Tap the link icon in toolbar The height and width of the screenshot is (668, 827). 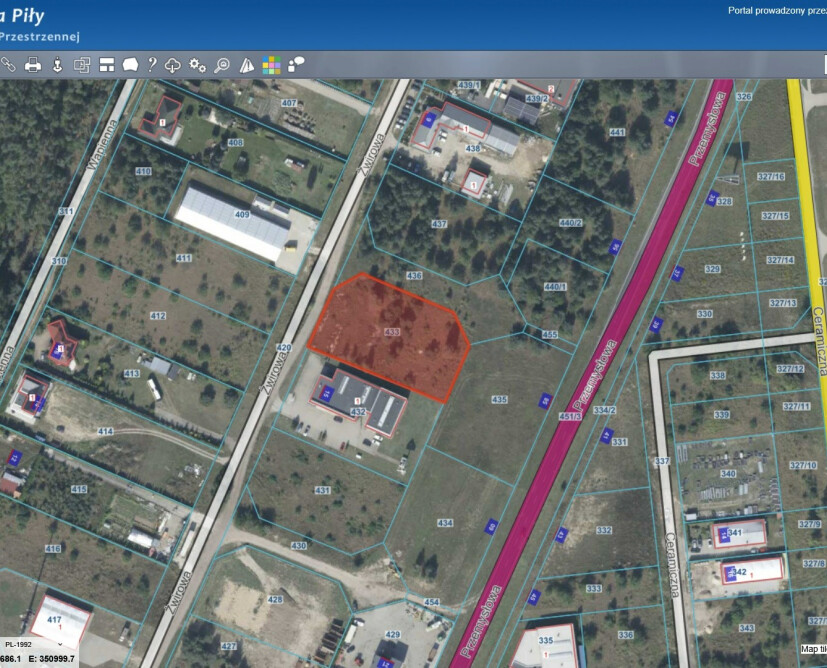coord(8,65)
